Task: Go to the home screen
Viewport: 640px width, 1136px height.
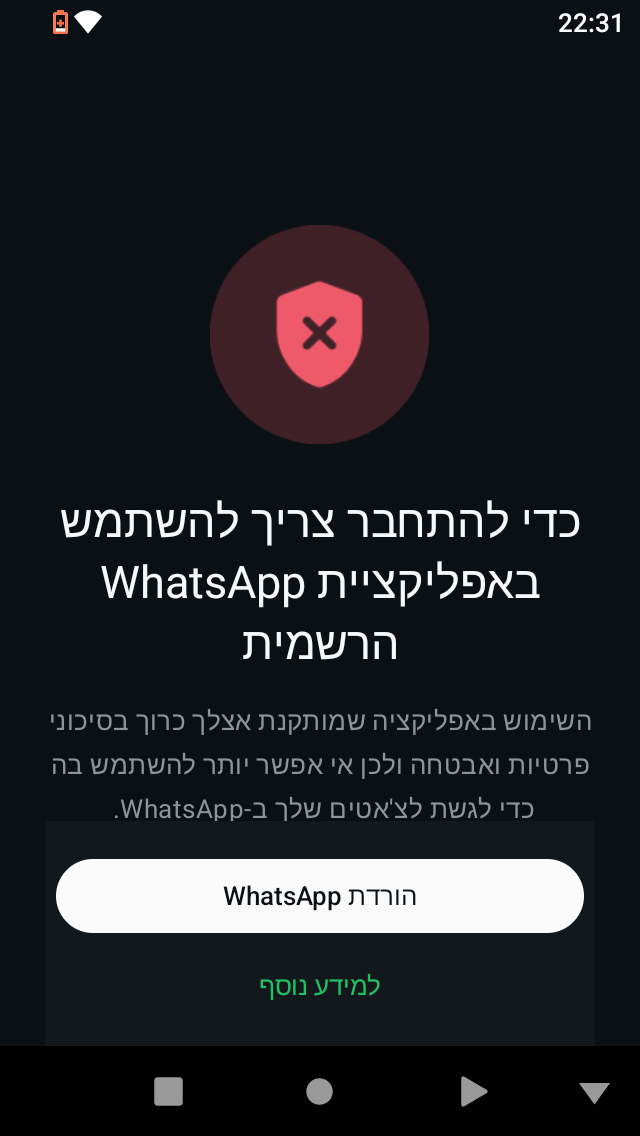Action: tap(319, 1091)
